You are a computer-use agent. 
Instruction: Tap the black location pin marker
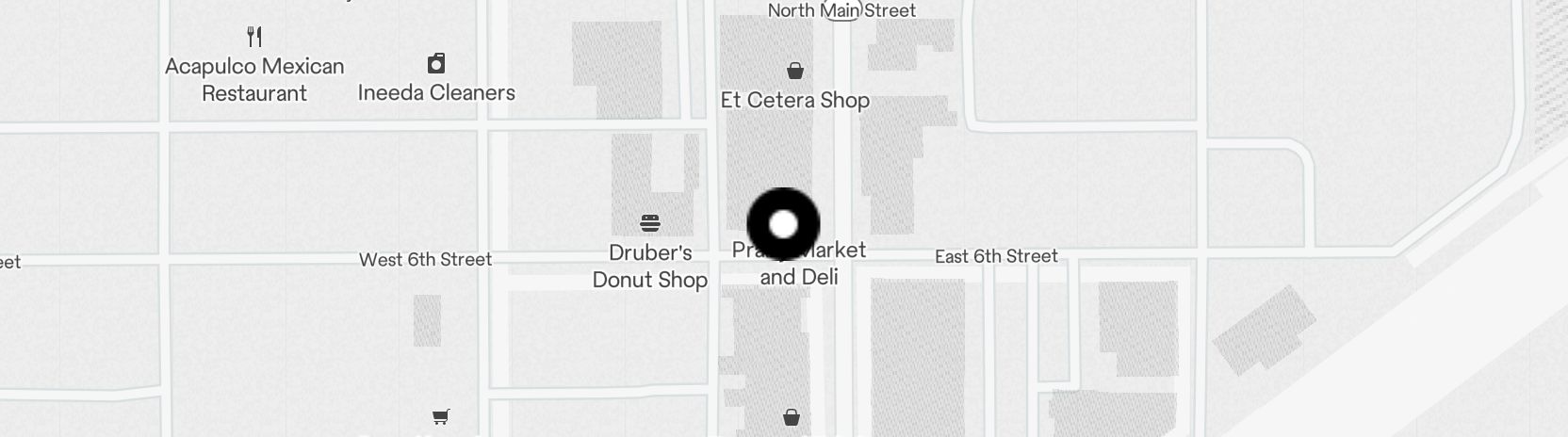click(783, 224)
